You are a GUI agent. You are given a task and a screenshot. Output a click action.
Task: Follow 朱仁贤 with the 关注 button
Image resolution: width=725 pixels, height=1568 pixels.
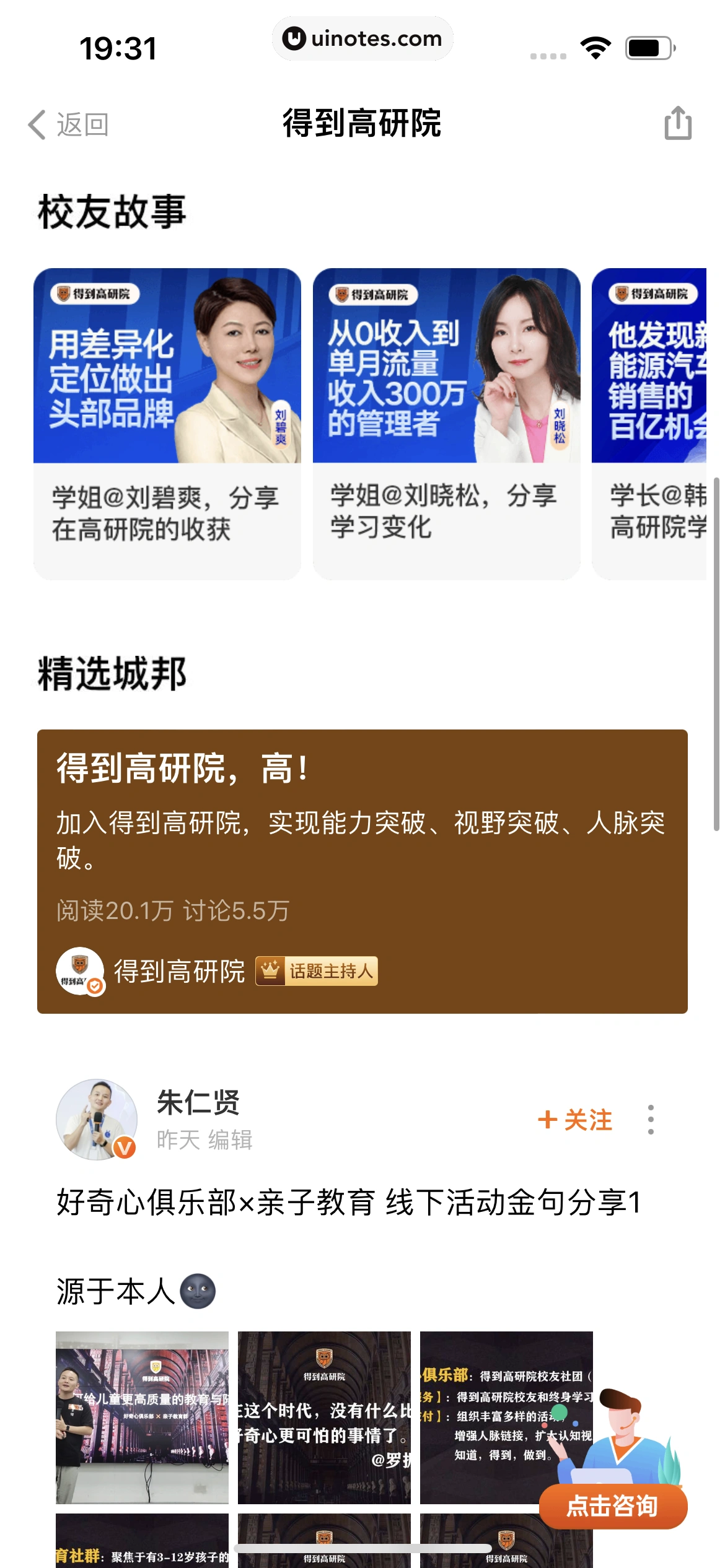click(x=575, y=1120)
